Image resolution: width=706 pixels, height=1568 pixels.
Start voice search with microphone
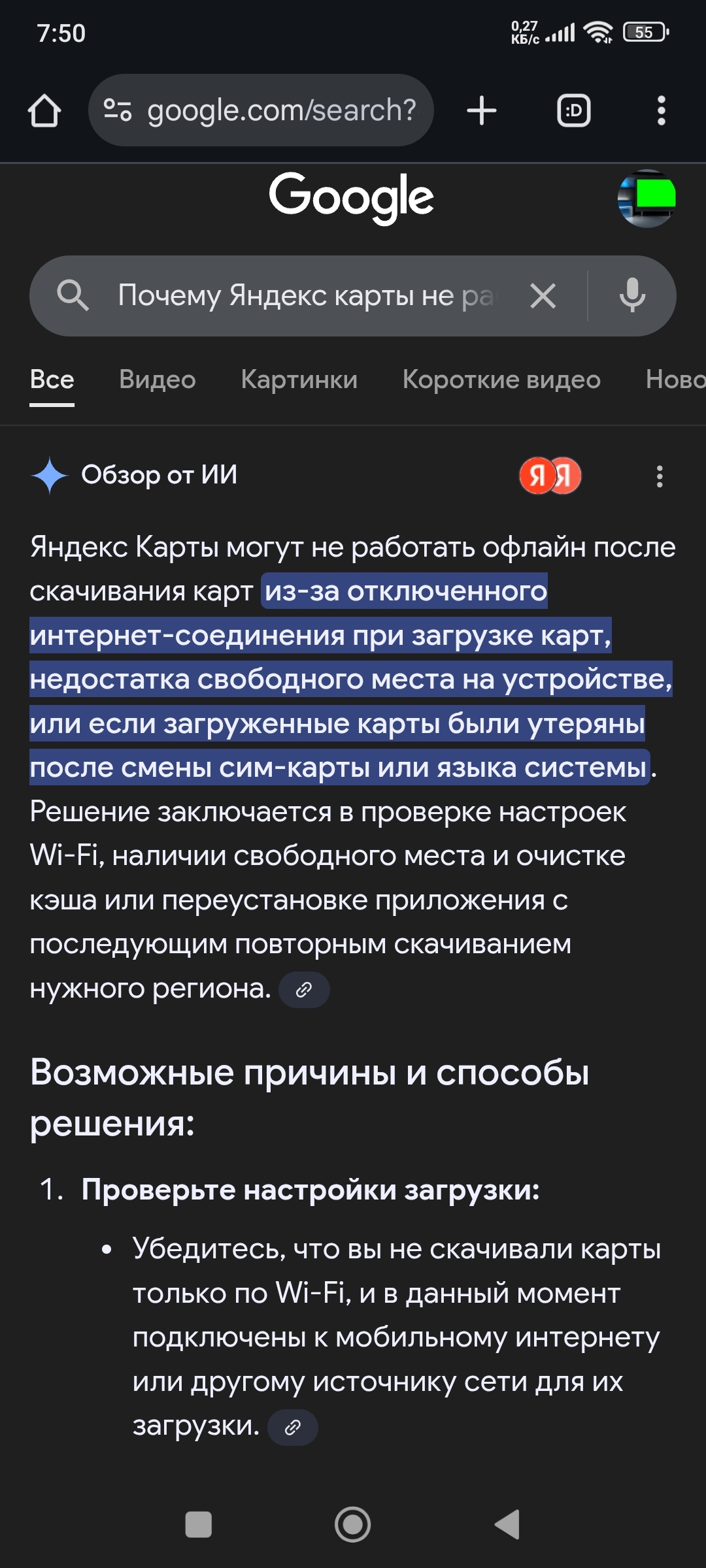click(632, 296)
